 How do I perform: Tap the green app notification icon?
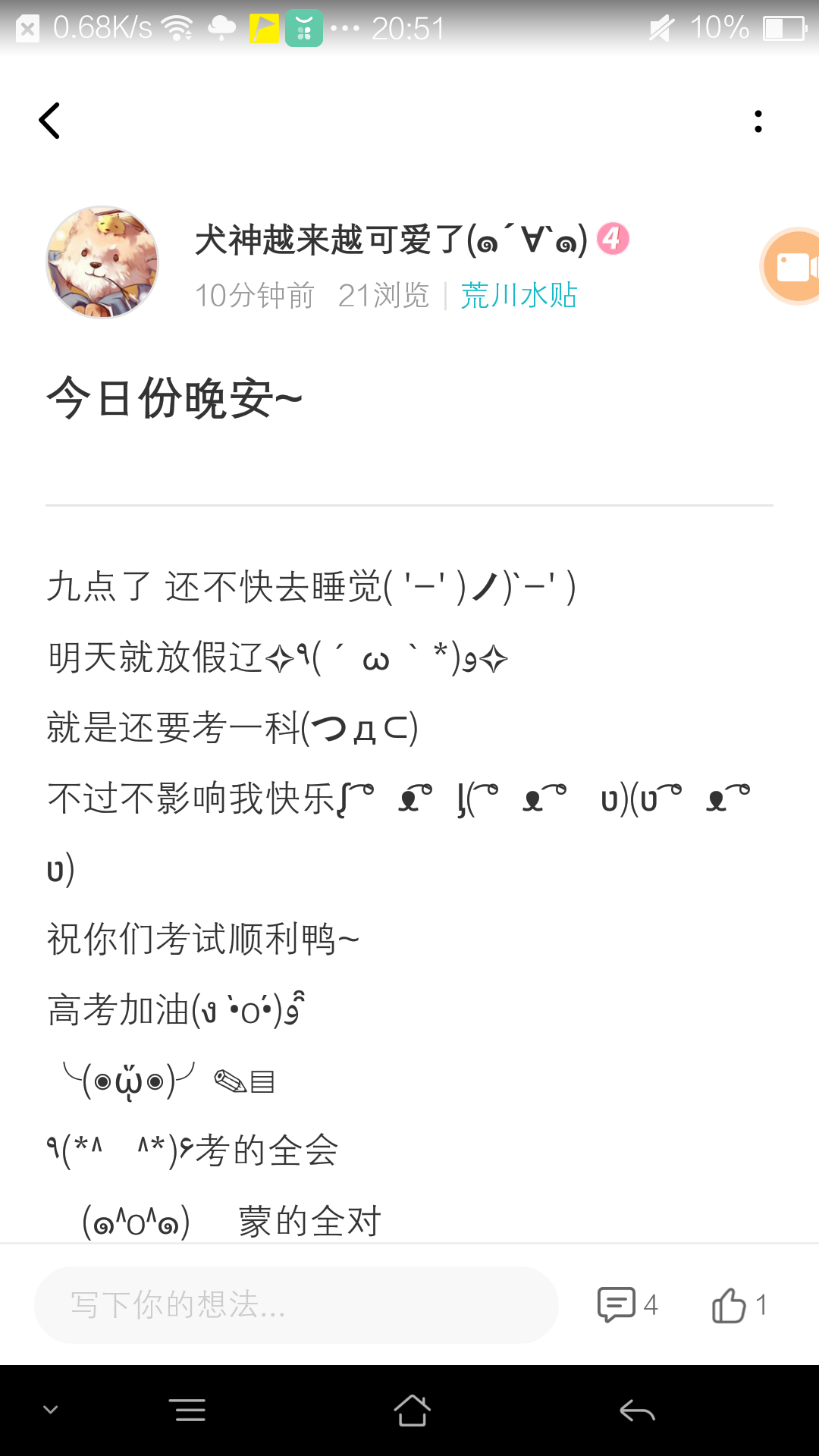pos(306,28)
